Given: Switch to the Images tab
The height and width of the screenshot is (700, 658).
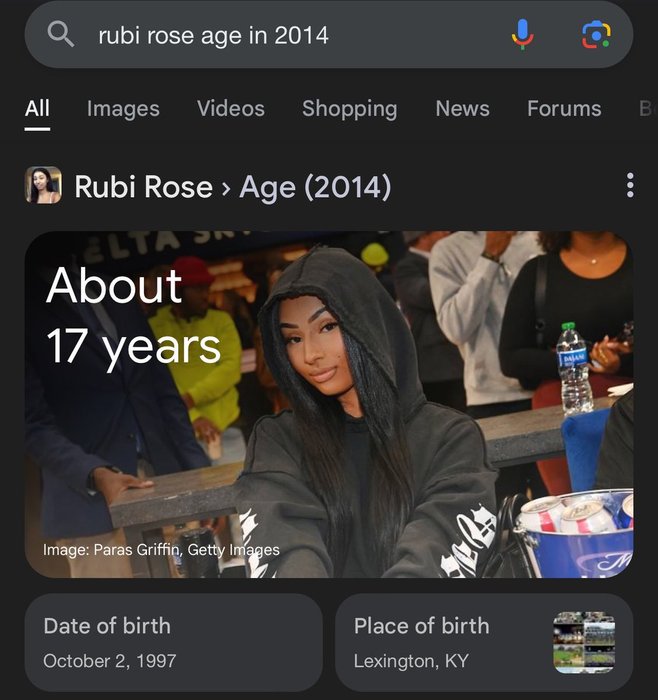Looking at the screenshot, I should coord(123,109).
